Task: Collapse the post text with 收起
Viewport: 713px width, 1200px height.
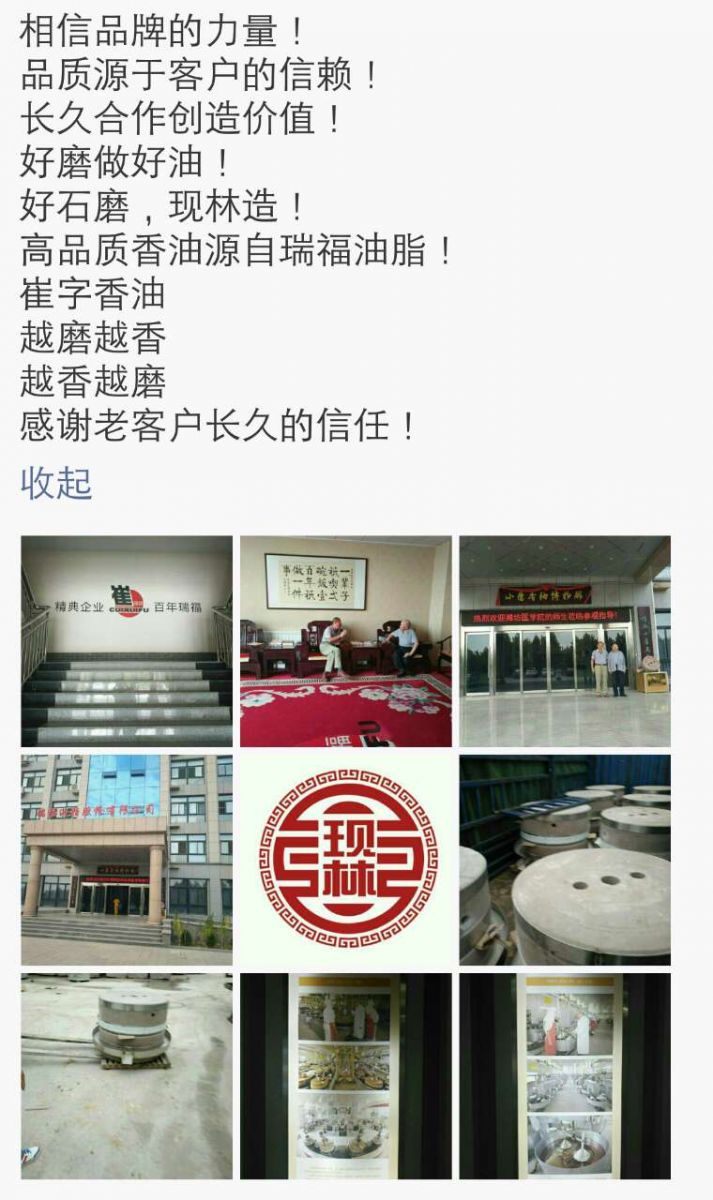Action: click(x=56, y=484)
